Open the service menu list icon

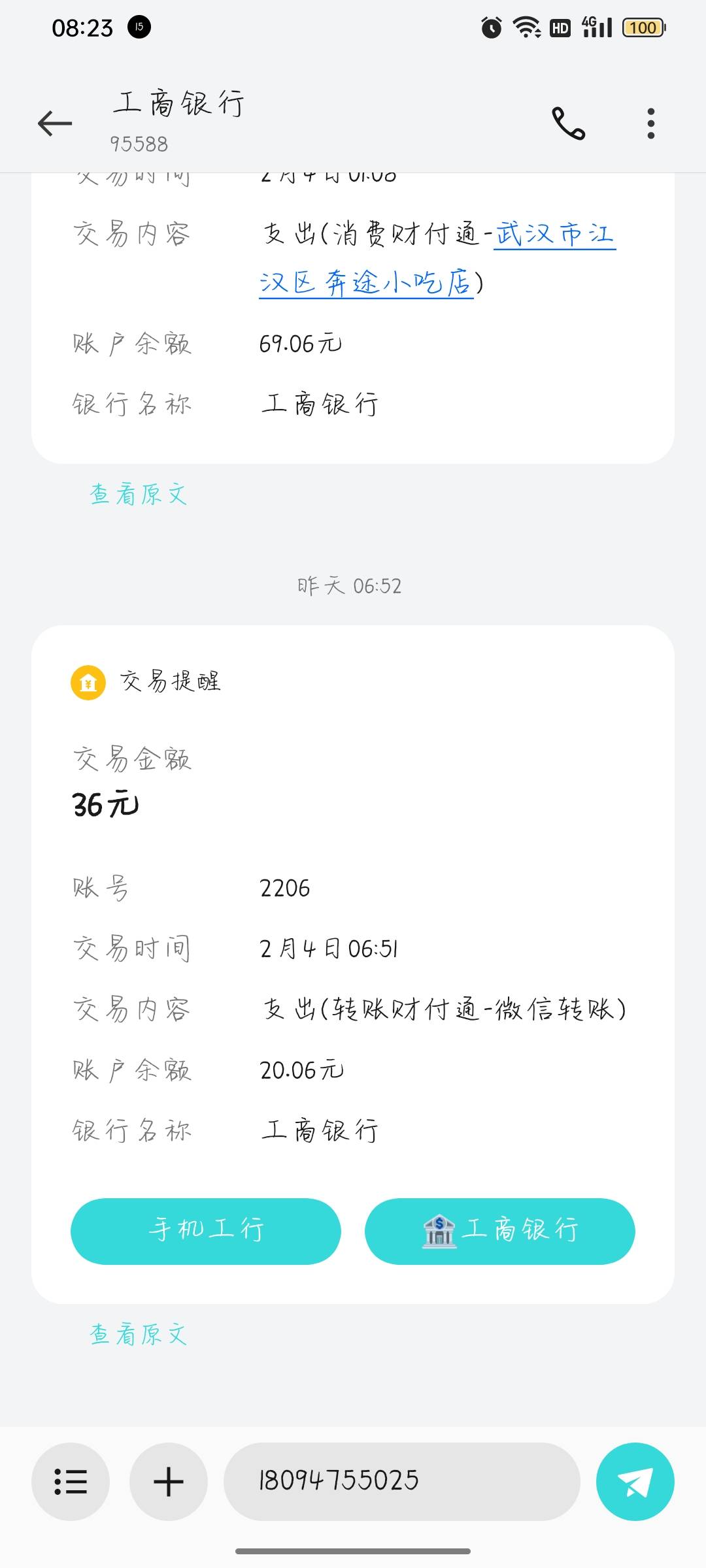click(71, 1481)
